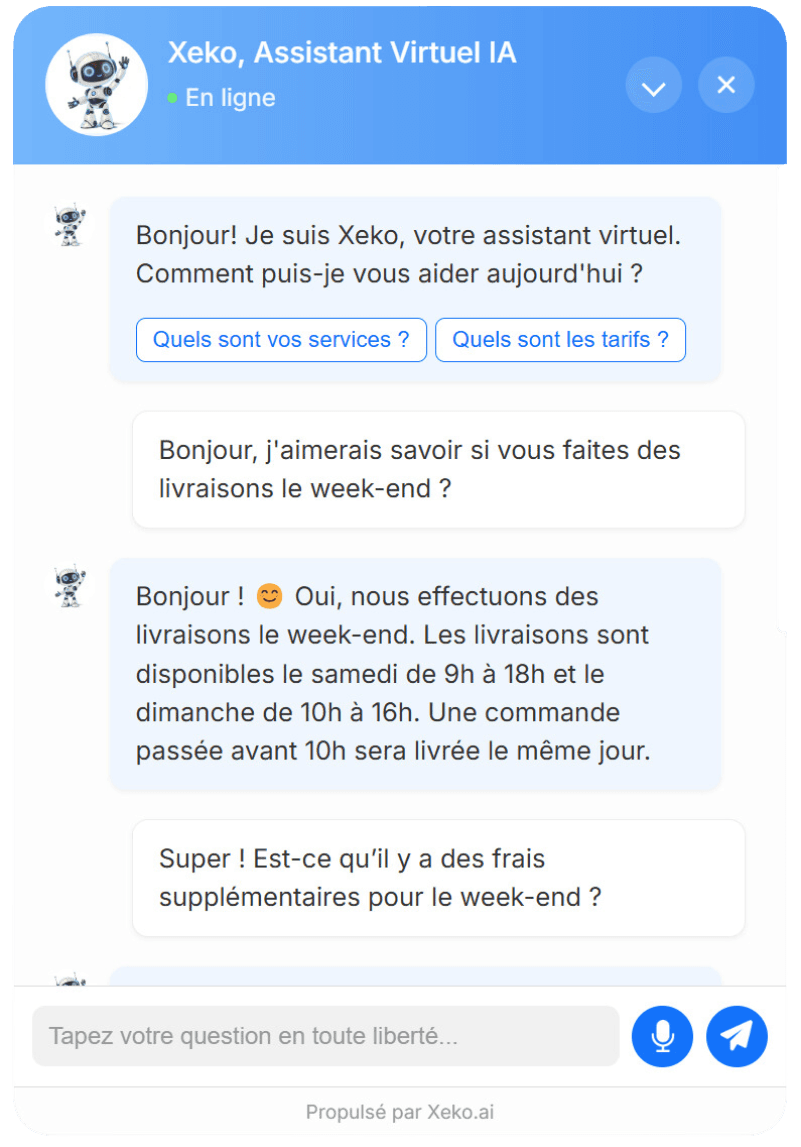This screenshot has height=1147, width=801.
Task: Click the user's question about extra fees
Action: click(437, 878)
